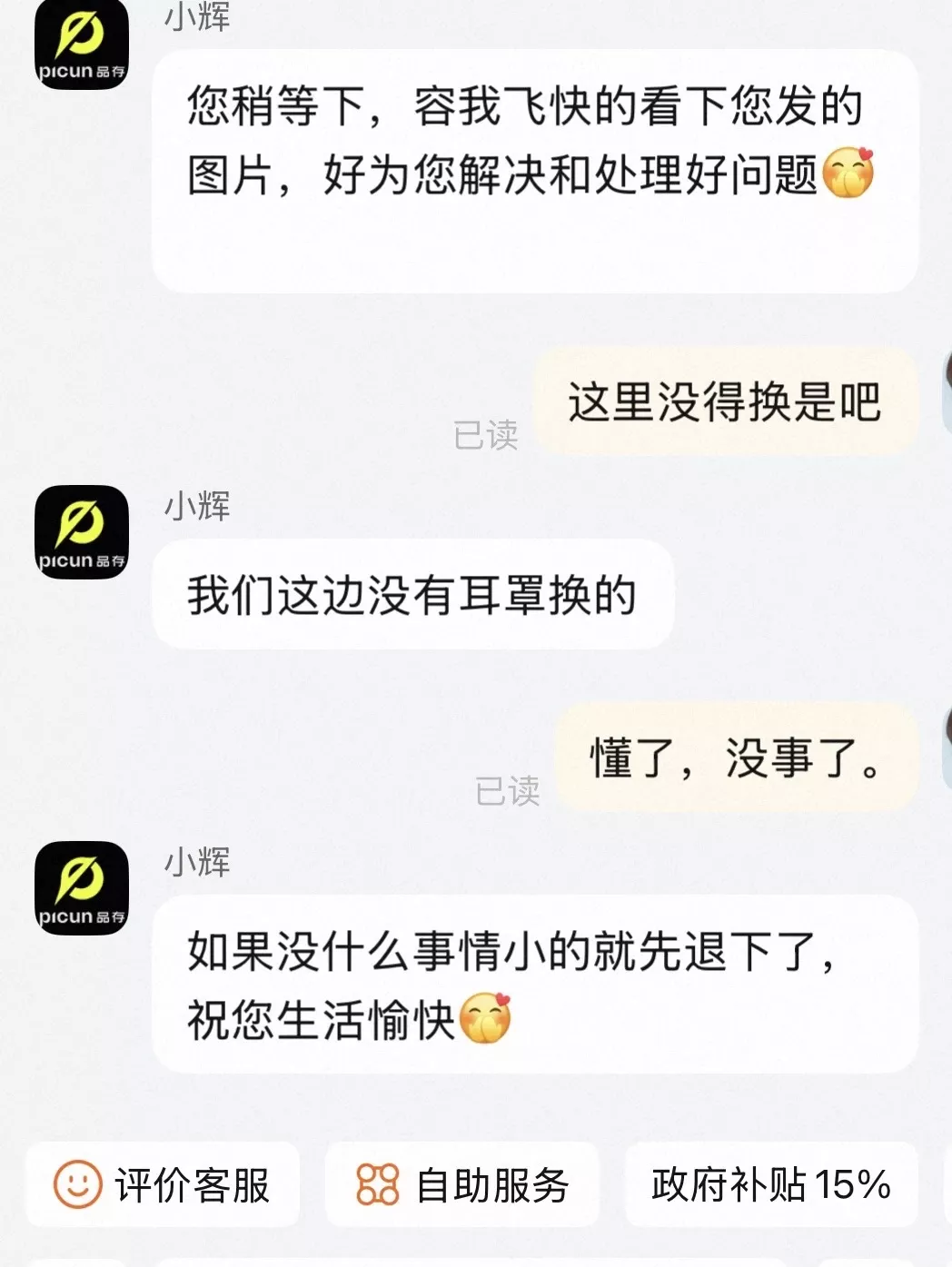Click the middle picun store avatar
Image resolution: width=952 pixels, height=1267 pixels.
tap(80, 531)
